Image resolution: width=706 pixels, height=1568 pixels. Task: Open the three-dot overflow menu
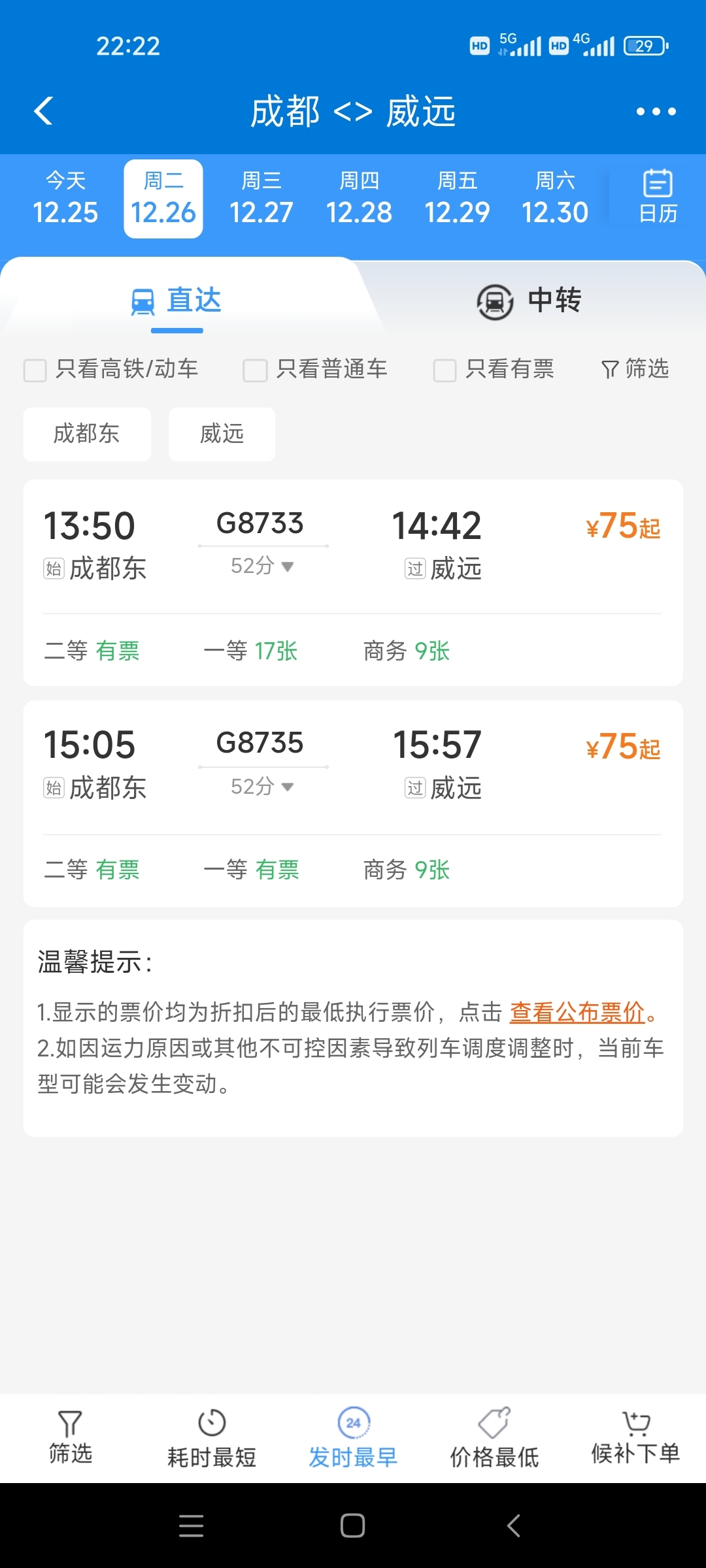click(x=656, y=112)
